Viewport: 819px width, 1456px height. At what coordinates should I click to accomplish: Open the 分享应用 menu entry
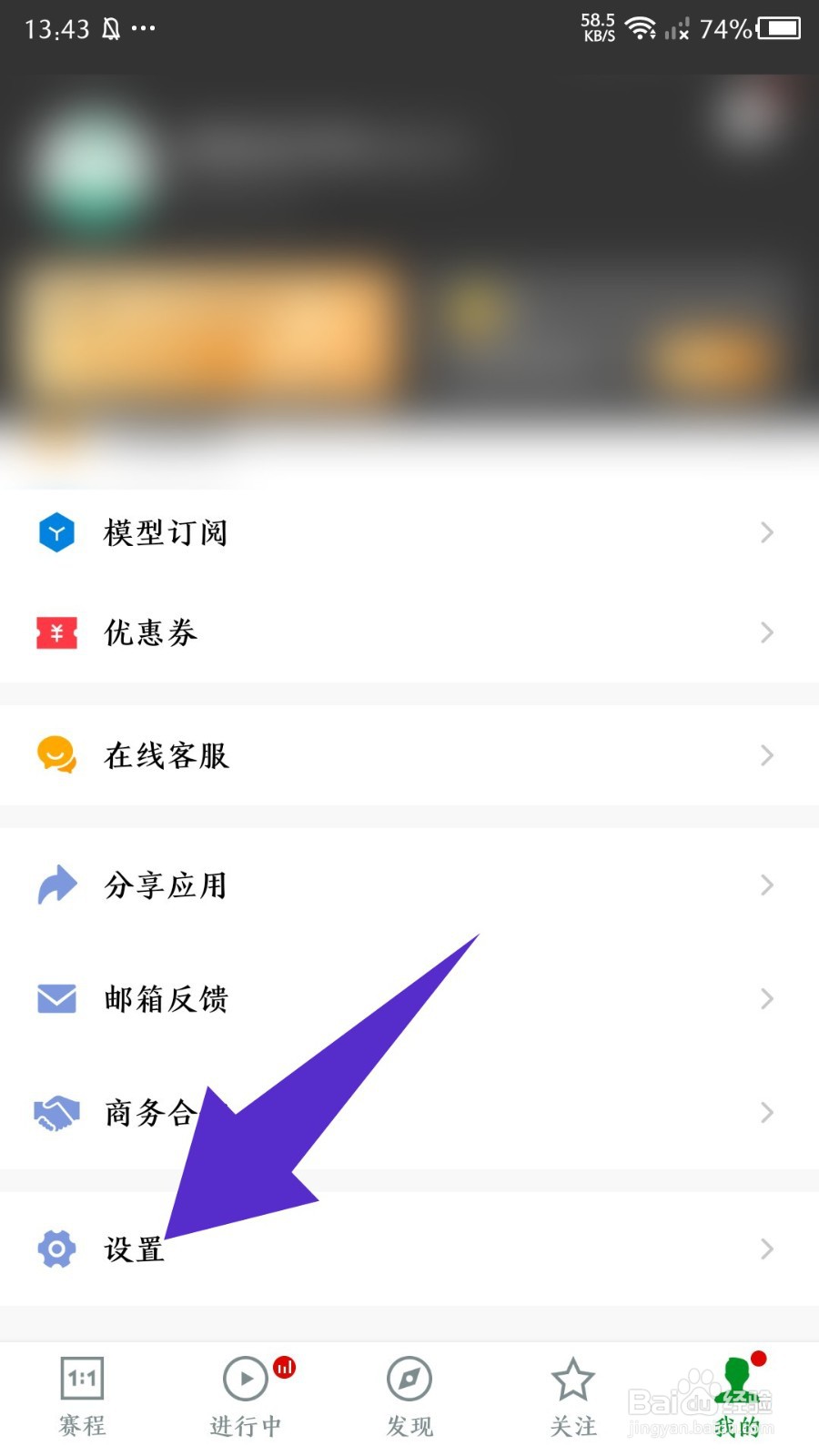point(166,884)
